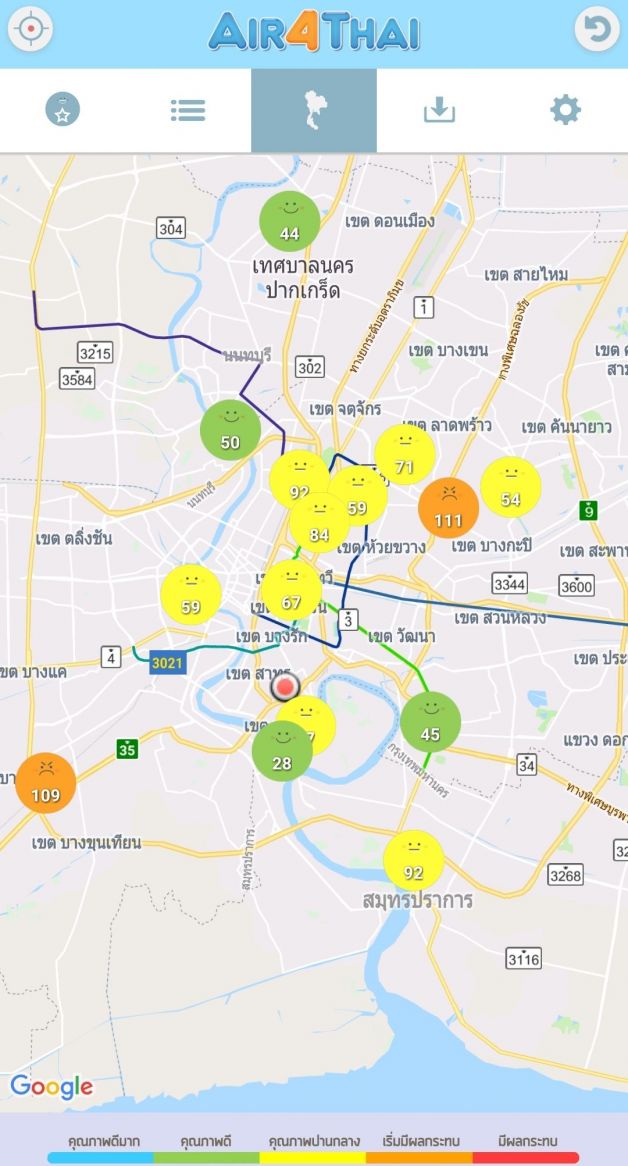Open the favorite stations tab
Screen dimensions: 628x1166
tap(62, 110)
